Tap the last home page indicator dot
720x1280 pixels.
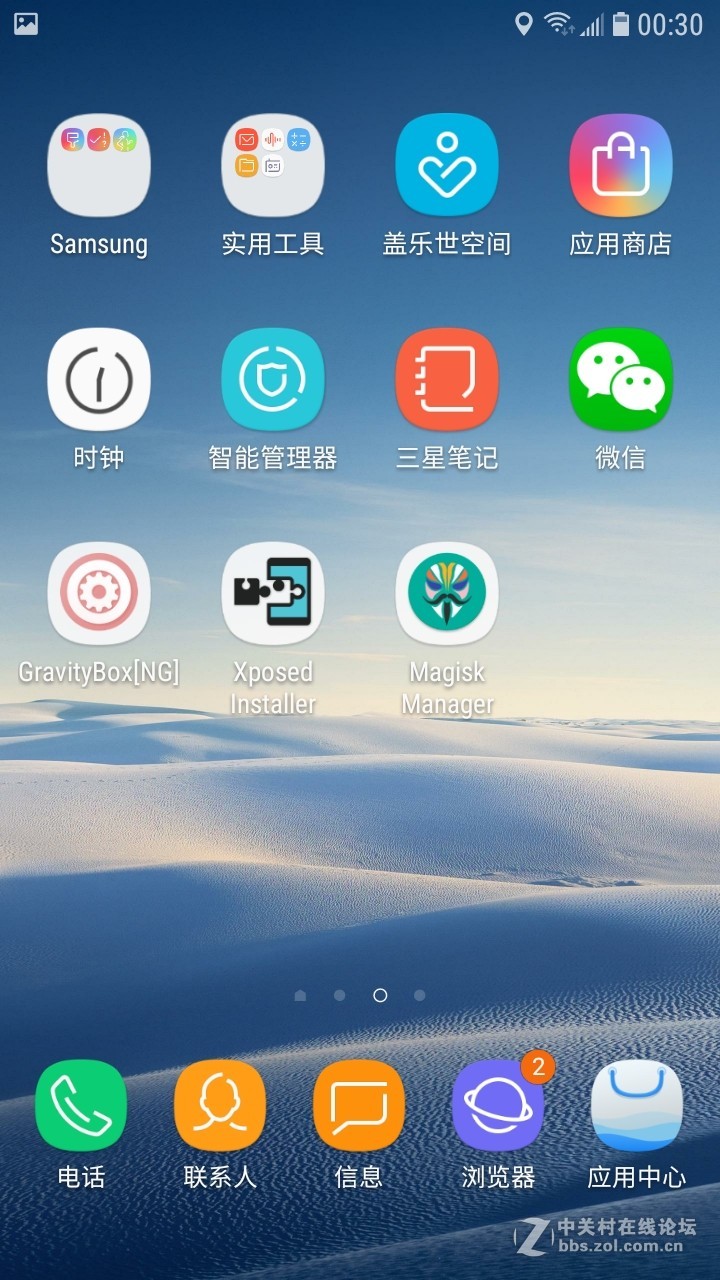(421, 995)
